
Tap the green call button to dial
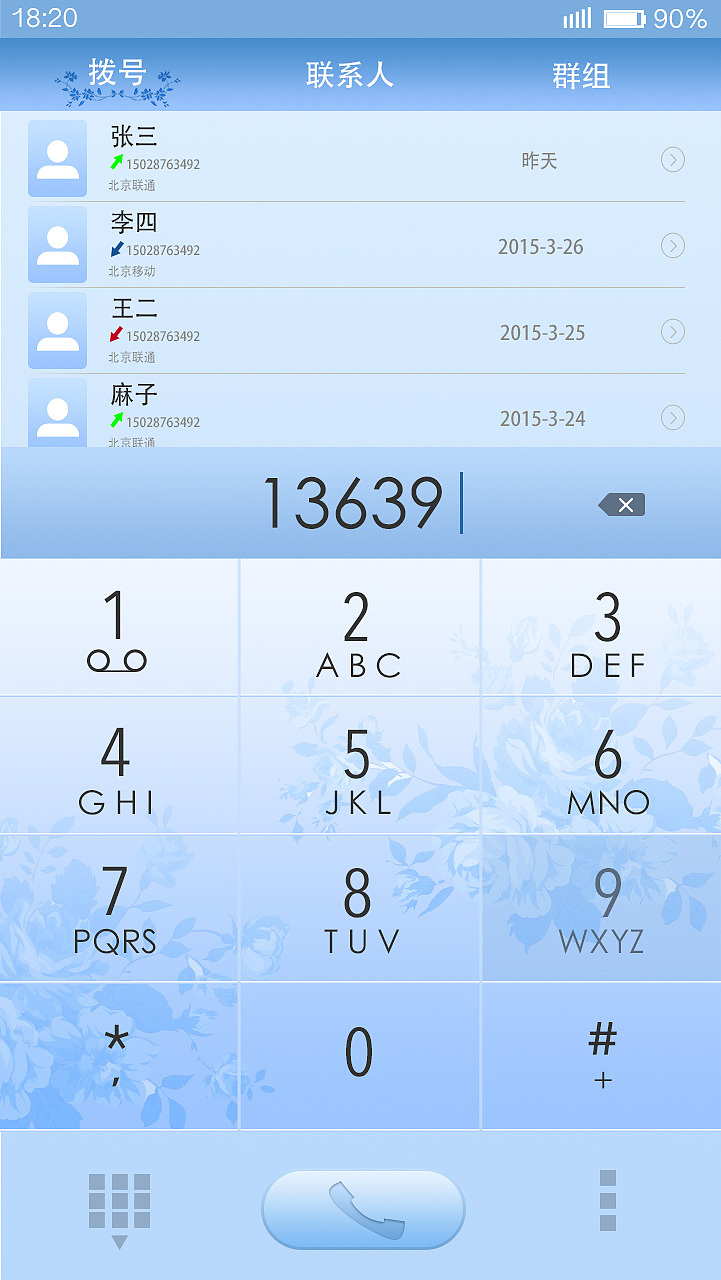click(360, 1209)
